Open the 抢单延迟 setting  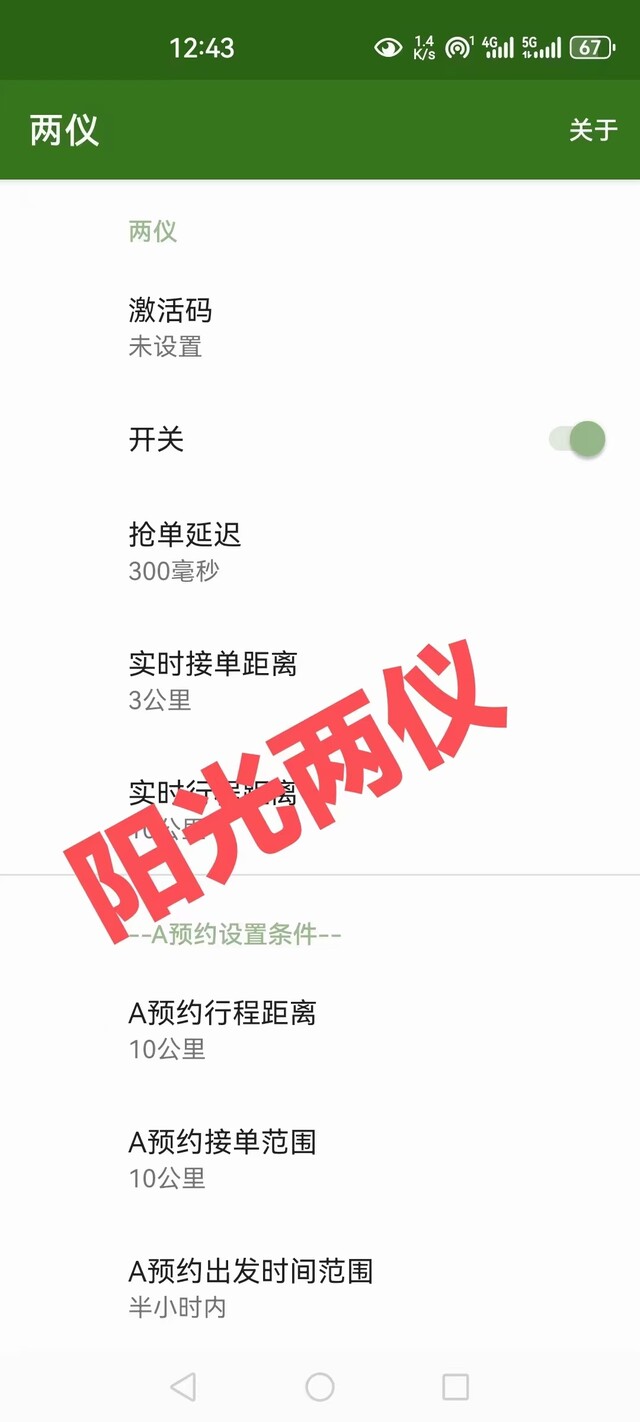point(320,552)
